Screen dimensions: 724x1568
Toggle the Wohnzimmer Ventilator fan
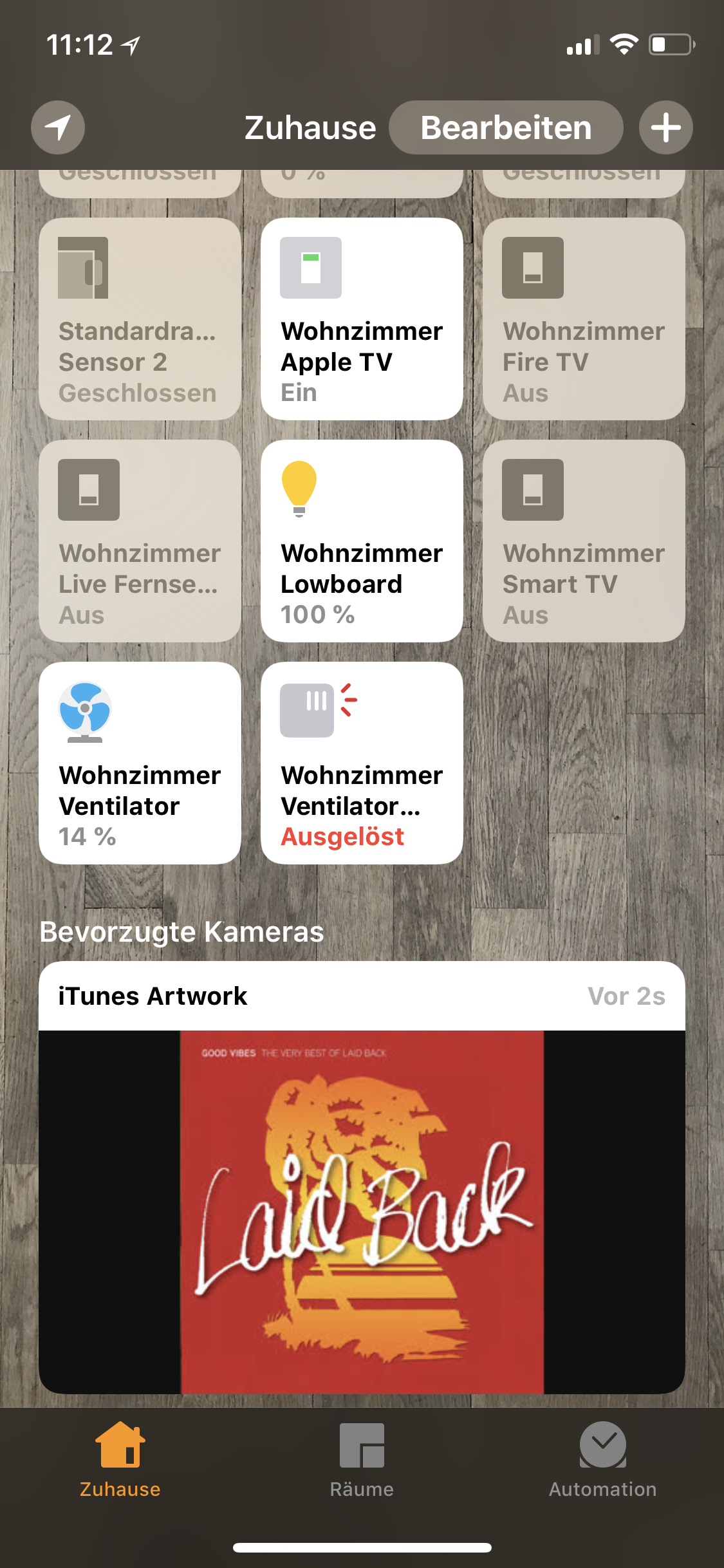pyautogui.click(x=140, y=763)
